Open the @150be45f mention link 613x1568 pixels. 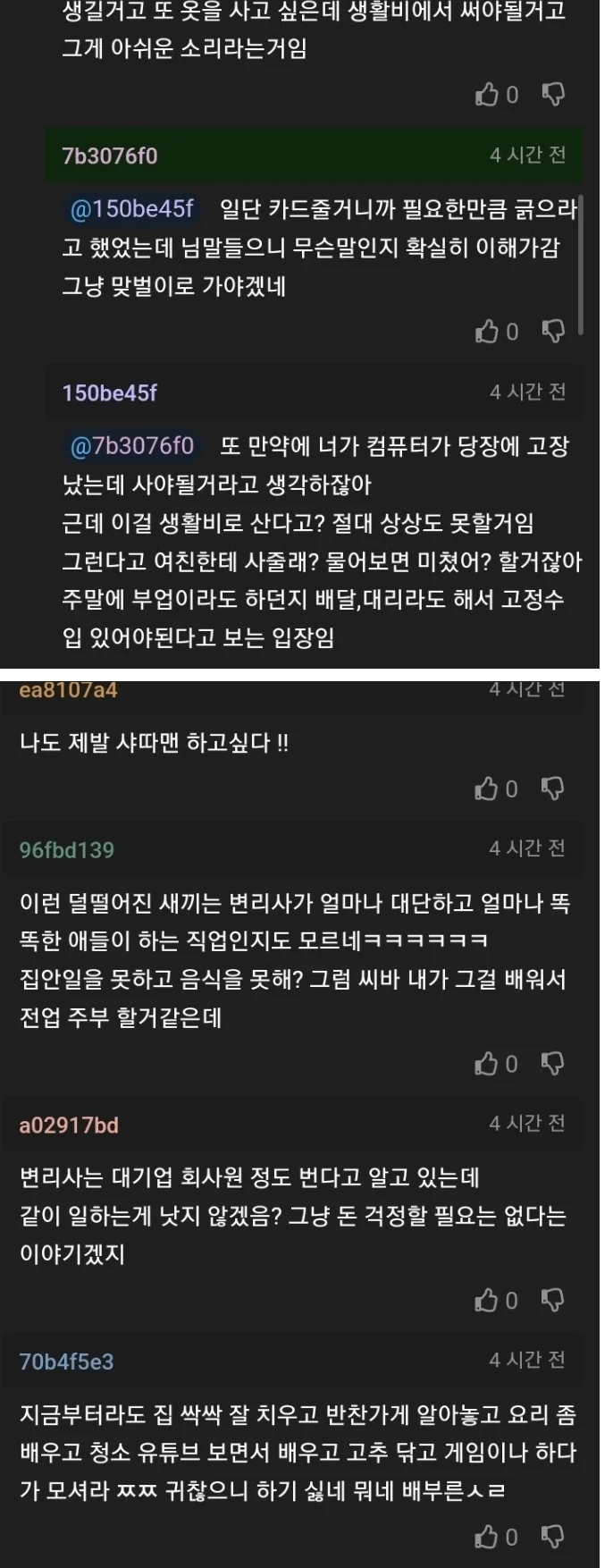[131, 209]
